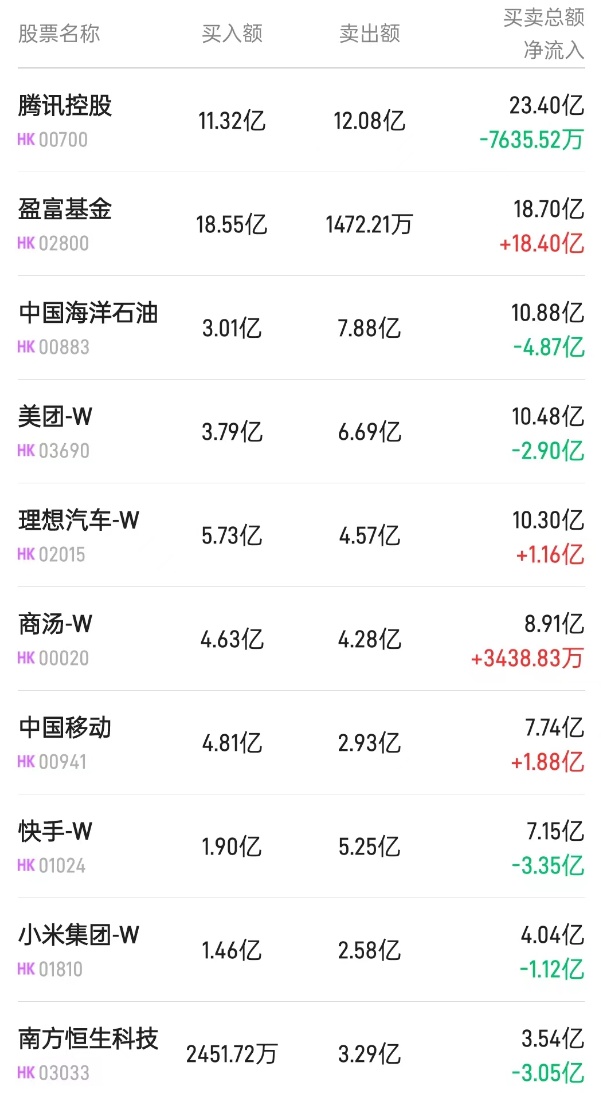The width and height of the screenshot is (601, 1093).
Task: Select the 快手-W row
Action: point(56,832)
